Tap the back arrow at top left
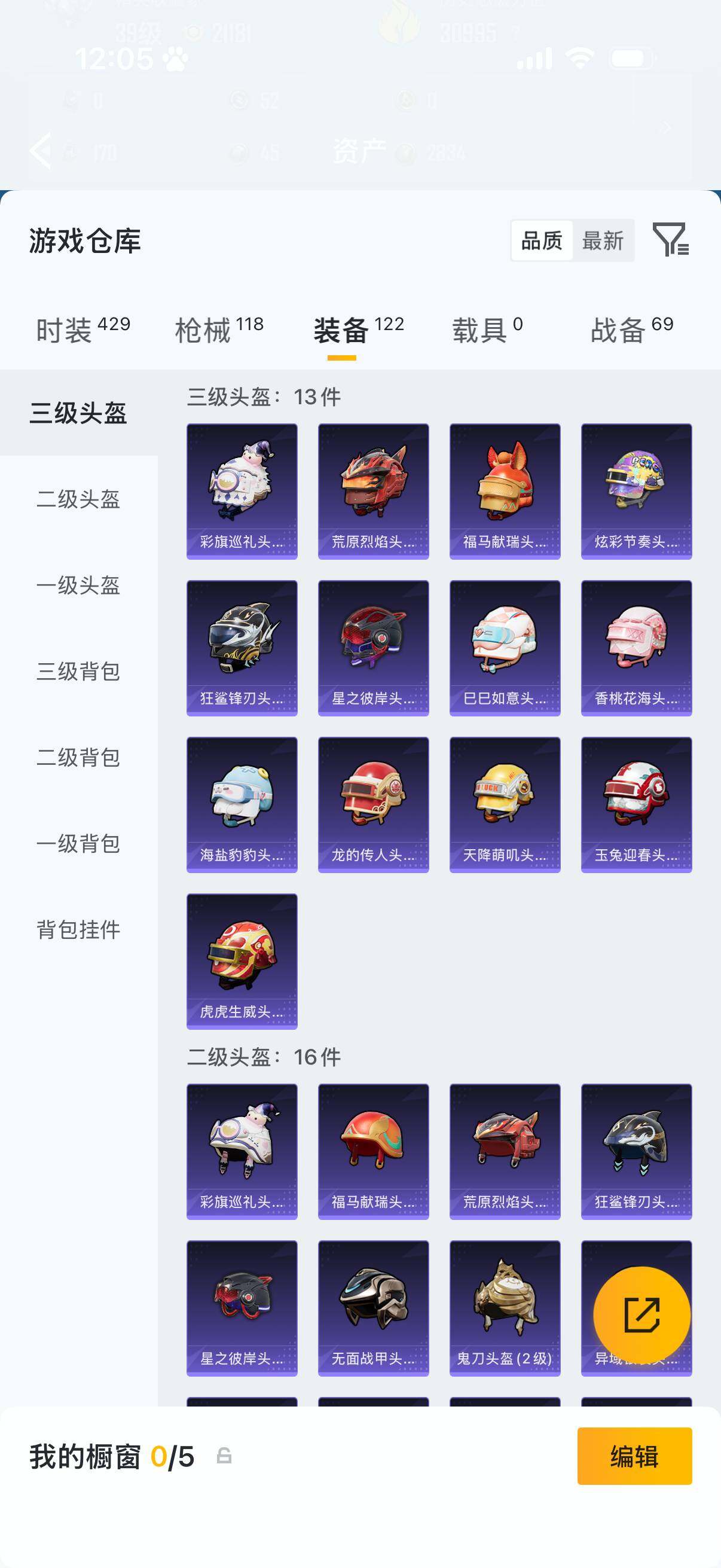721x1568 pixels. 41,150
